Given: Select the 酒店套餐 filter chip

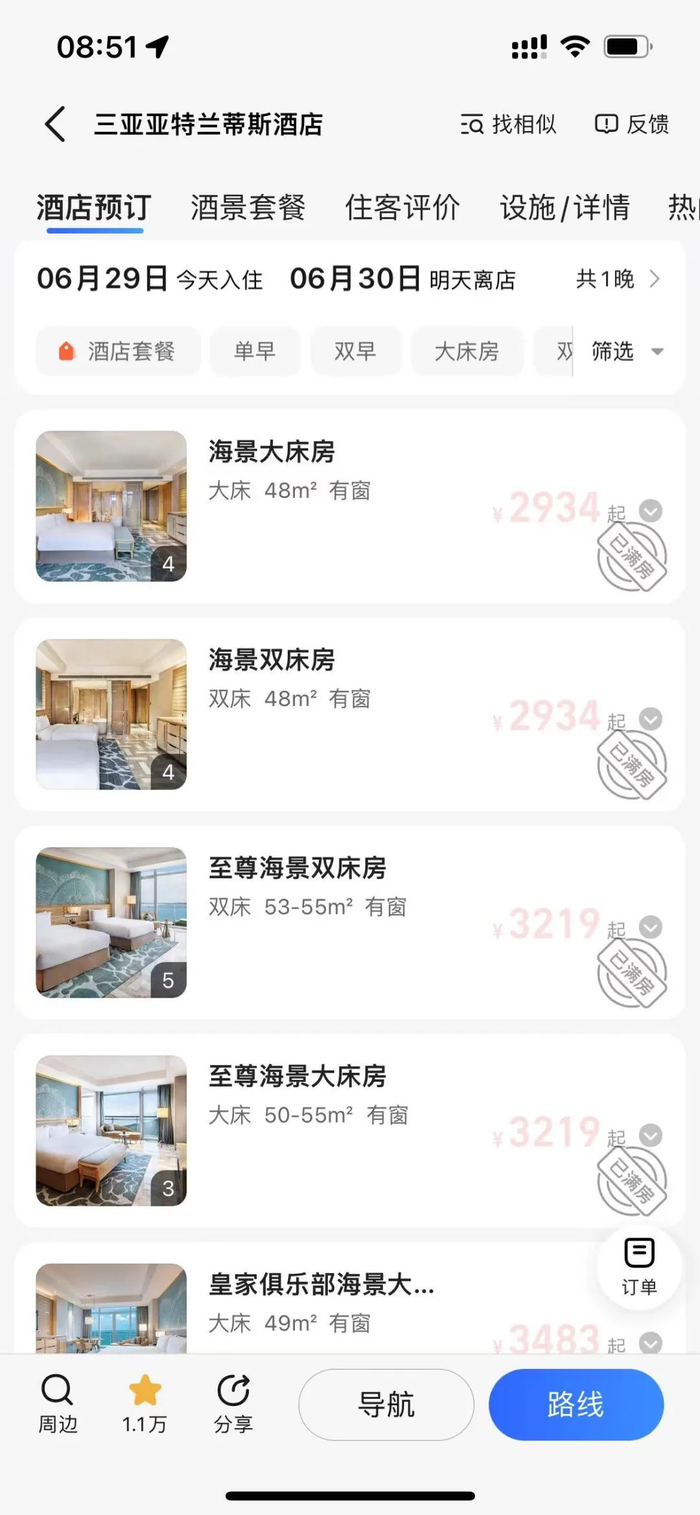Looking at the screenshot, I should [x=118, y=351].
